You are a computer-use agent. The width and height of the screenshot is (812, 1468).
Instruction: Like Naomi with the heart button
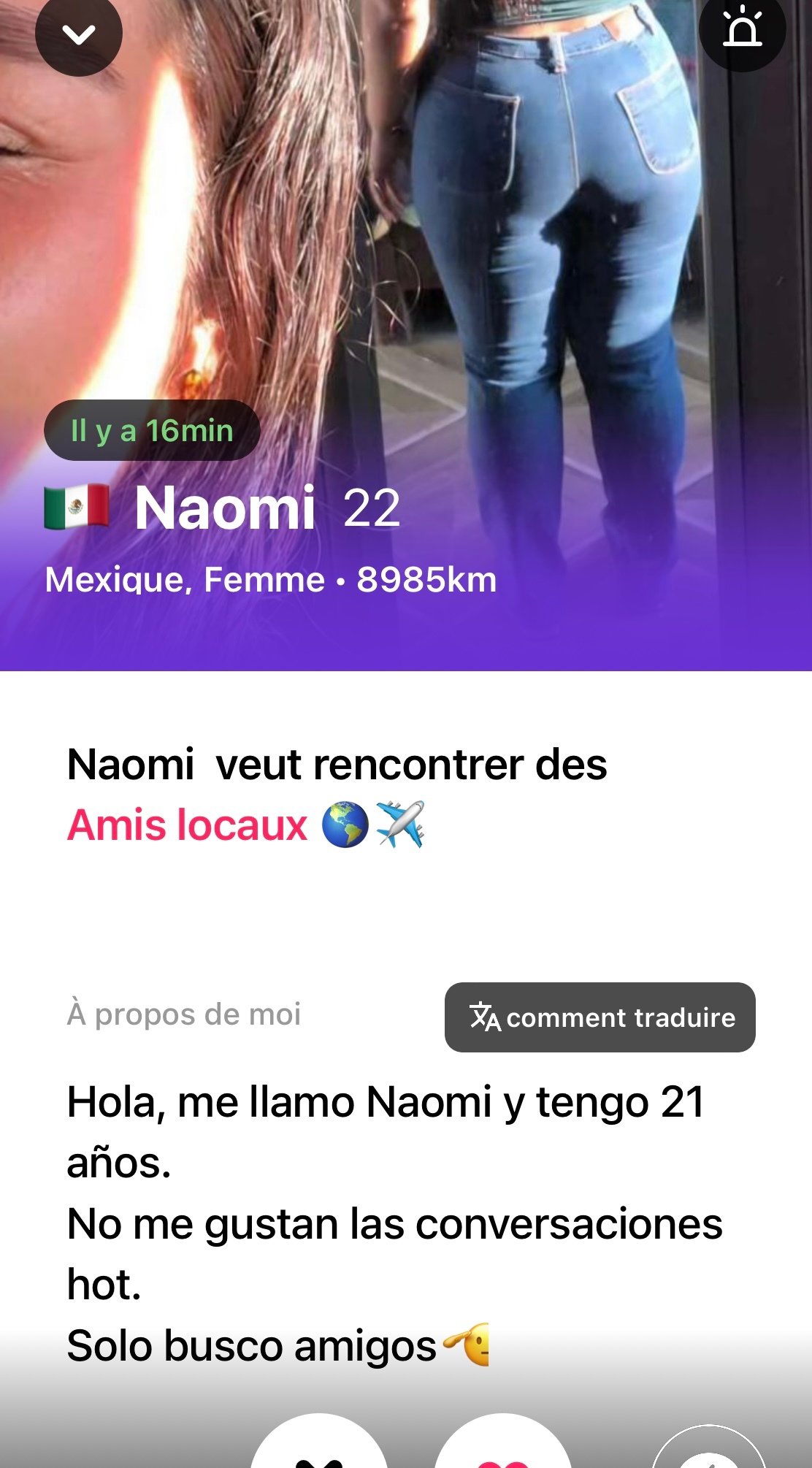(x=502, y=1450)
